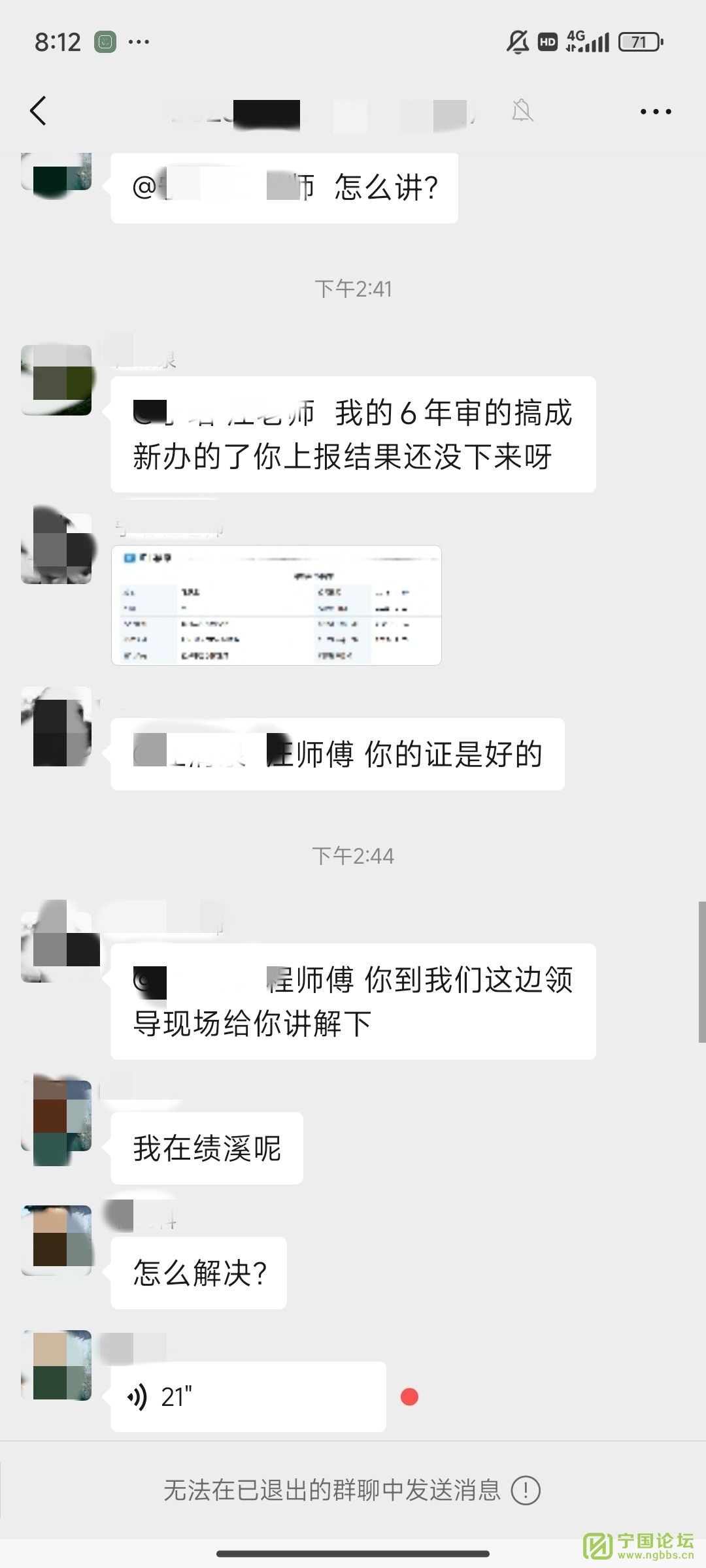
Task: Go back from the group chat
Action: tap(39, 110)
